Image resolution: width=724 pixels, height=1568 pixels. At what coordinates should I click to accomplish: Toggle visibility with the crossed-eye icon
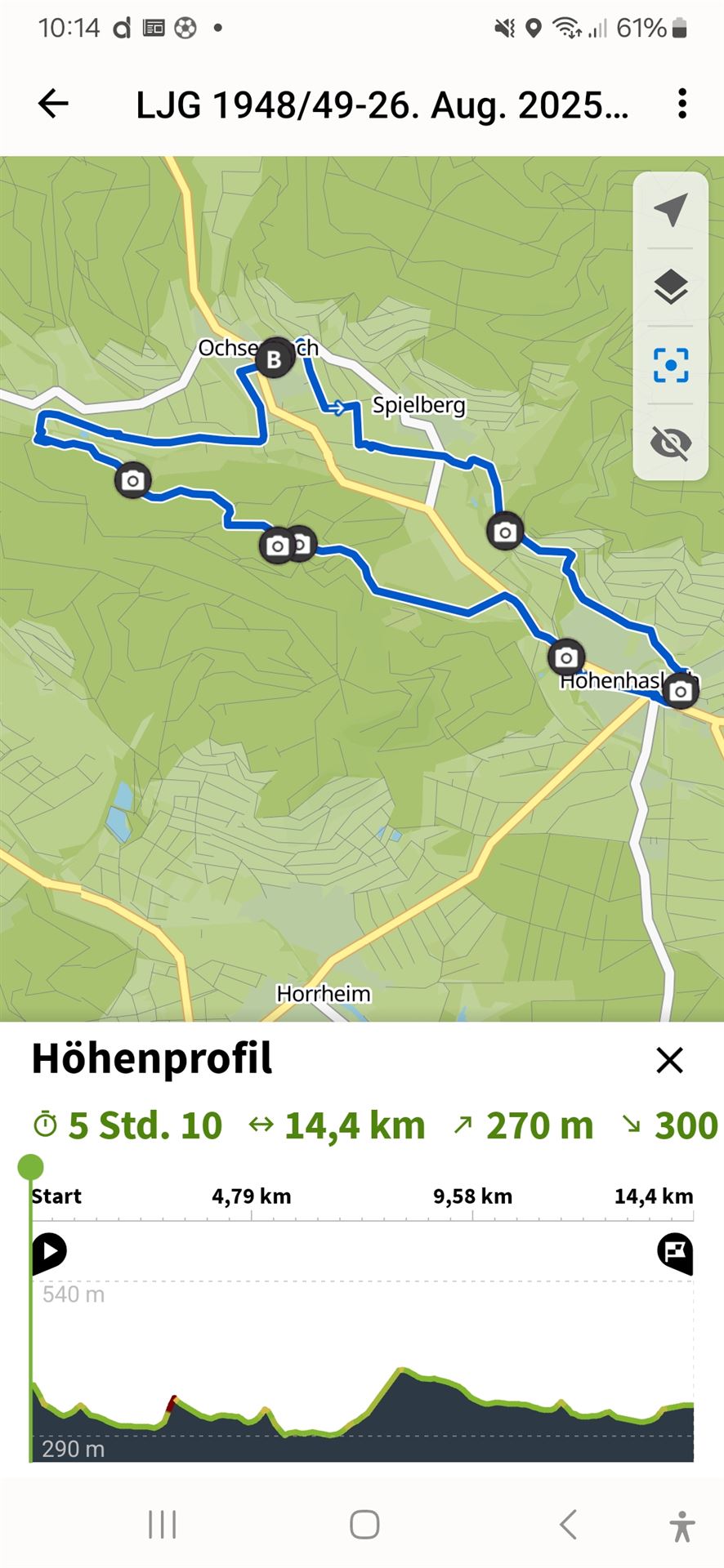[x=671, y=443]
